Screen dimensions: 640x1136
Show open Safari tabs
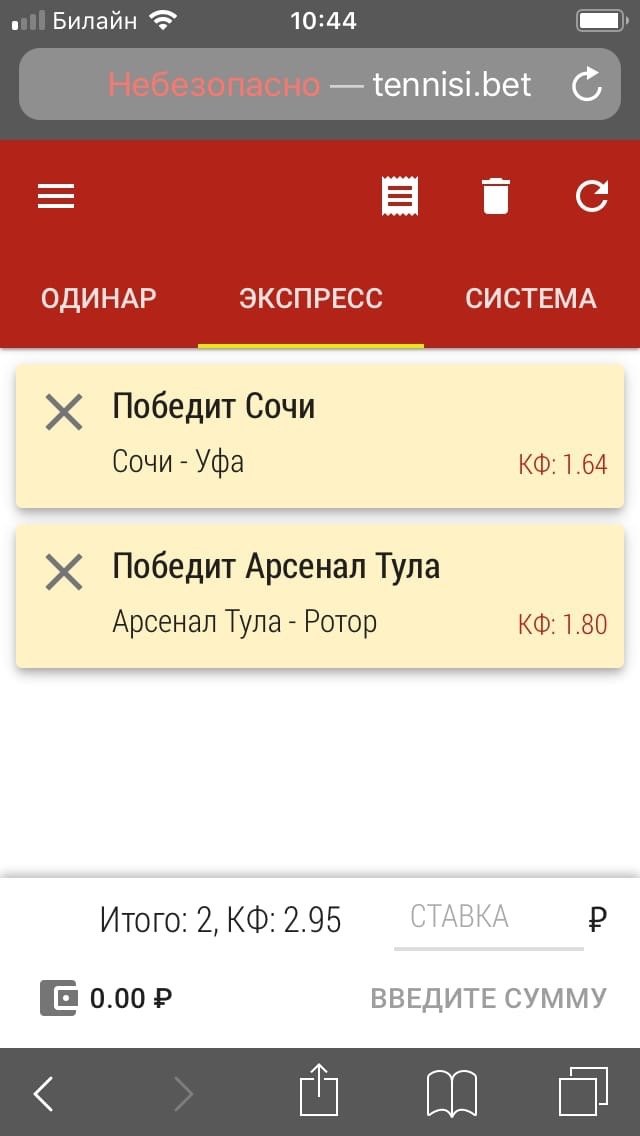pyautogui.click(x=582, y=1092)
